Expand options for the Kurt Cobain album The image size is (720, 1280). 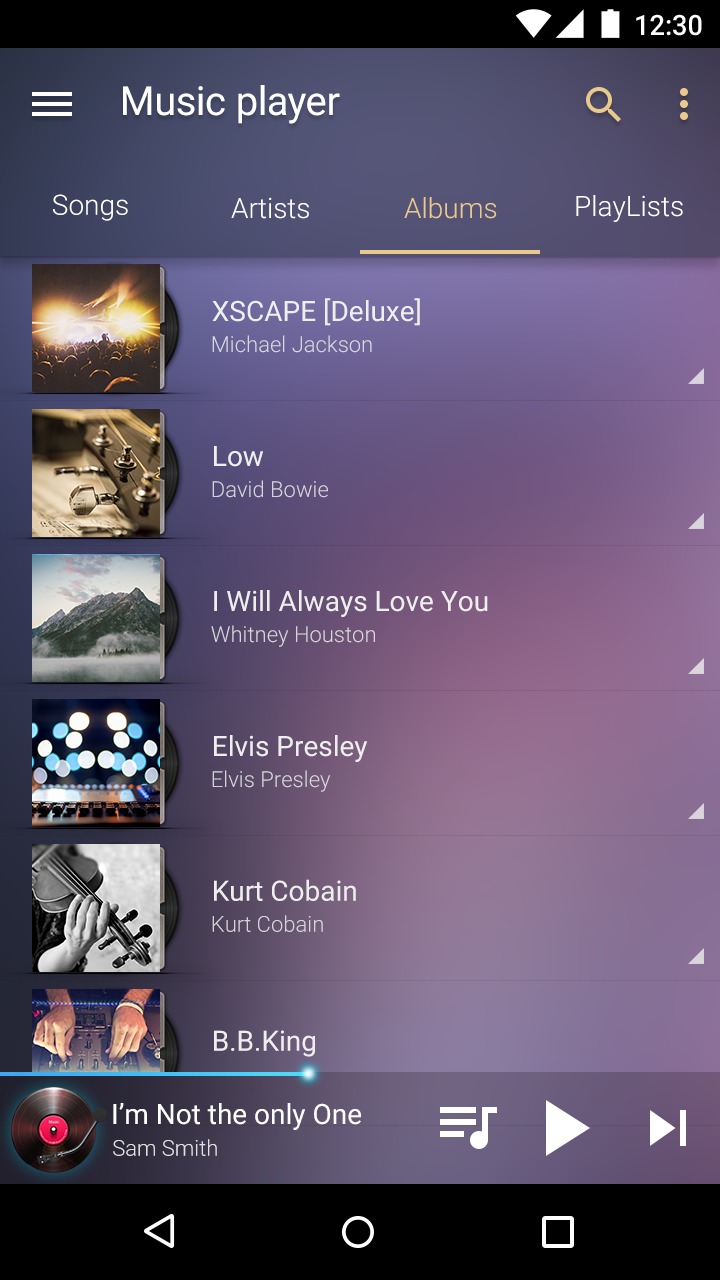(x=697, y=957)
